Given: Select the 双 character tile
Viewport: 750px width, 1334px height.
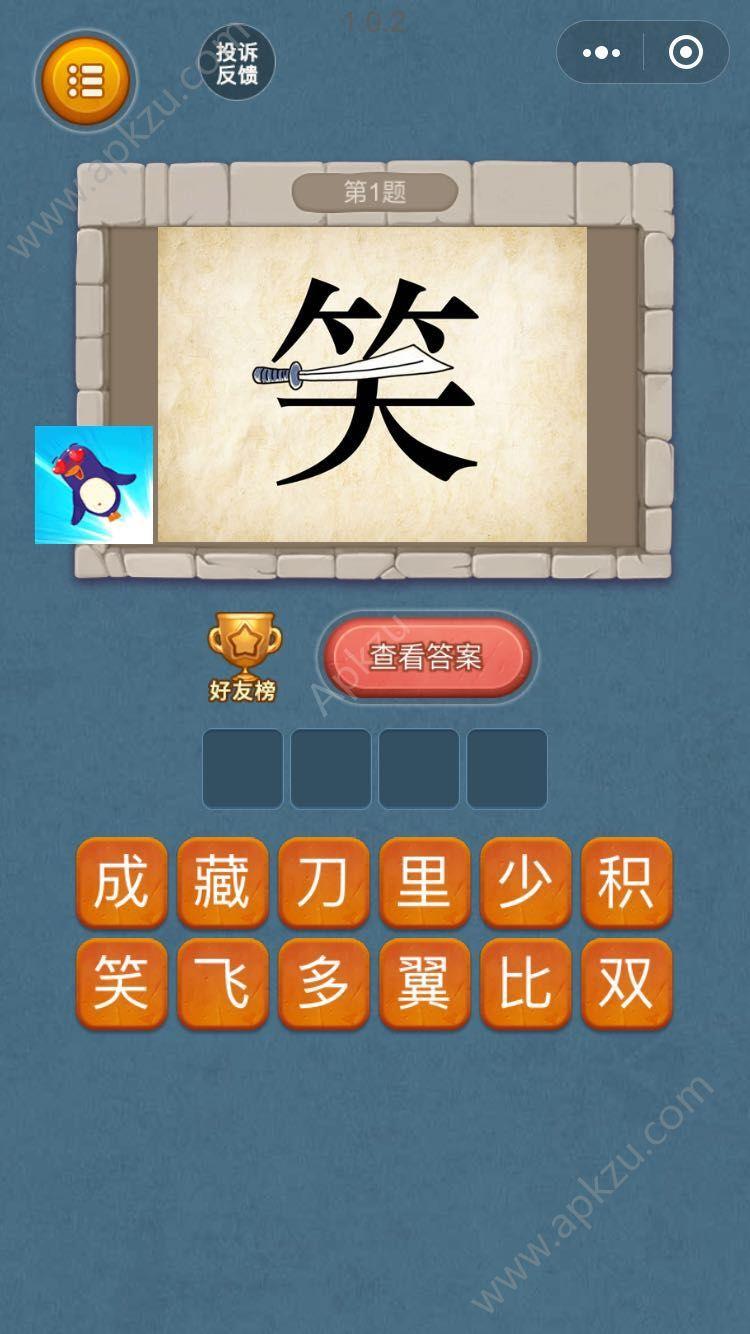Looking at the screenshot, I should coord(626,984).
